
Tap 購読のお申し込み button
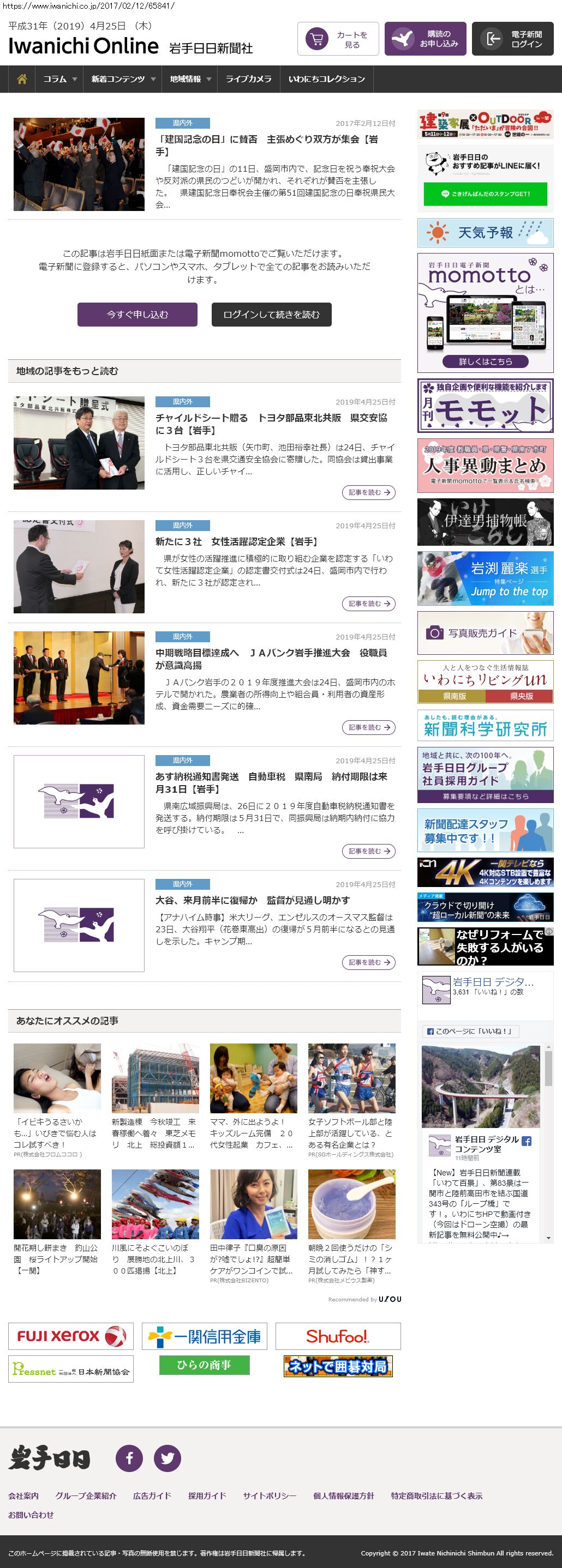pyautogui.click(x=425, y=40)
